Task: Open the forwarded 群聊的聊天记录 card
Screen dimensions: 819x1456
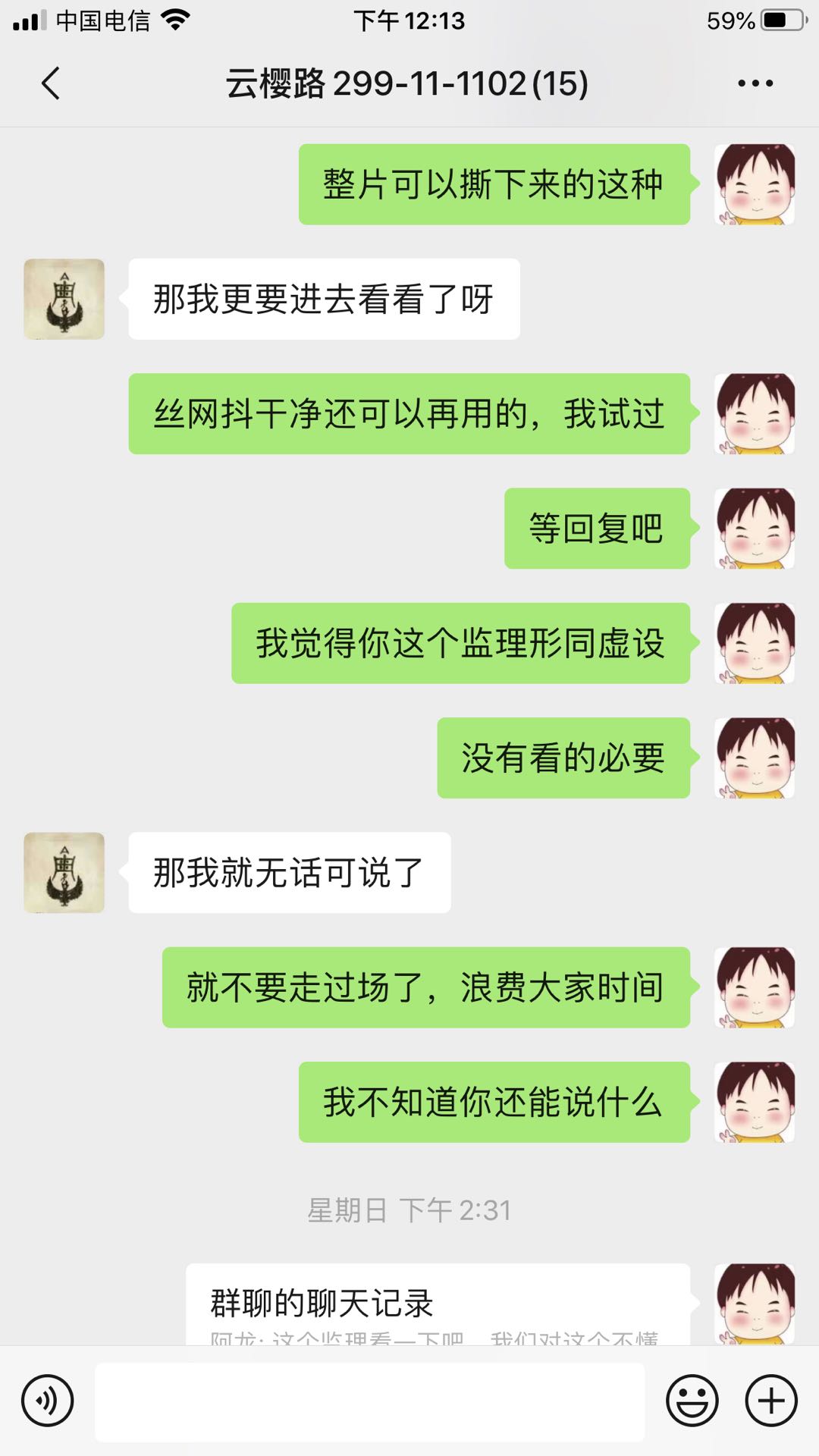Action: [x=438, y=1306]
